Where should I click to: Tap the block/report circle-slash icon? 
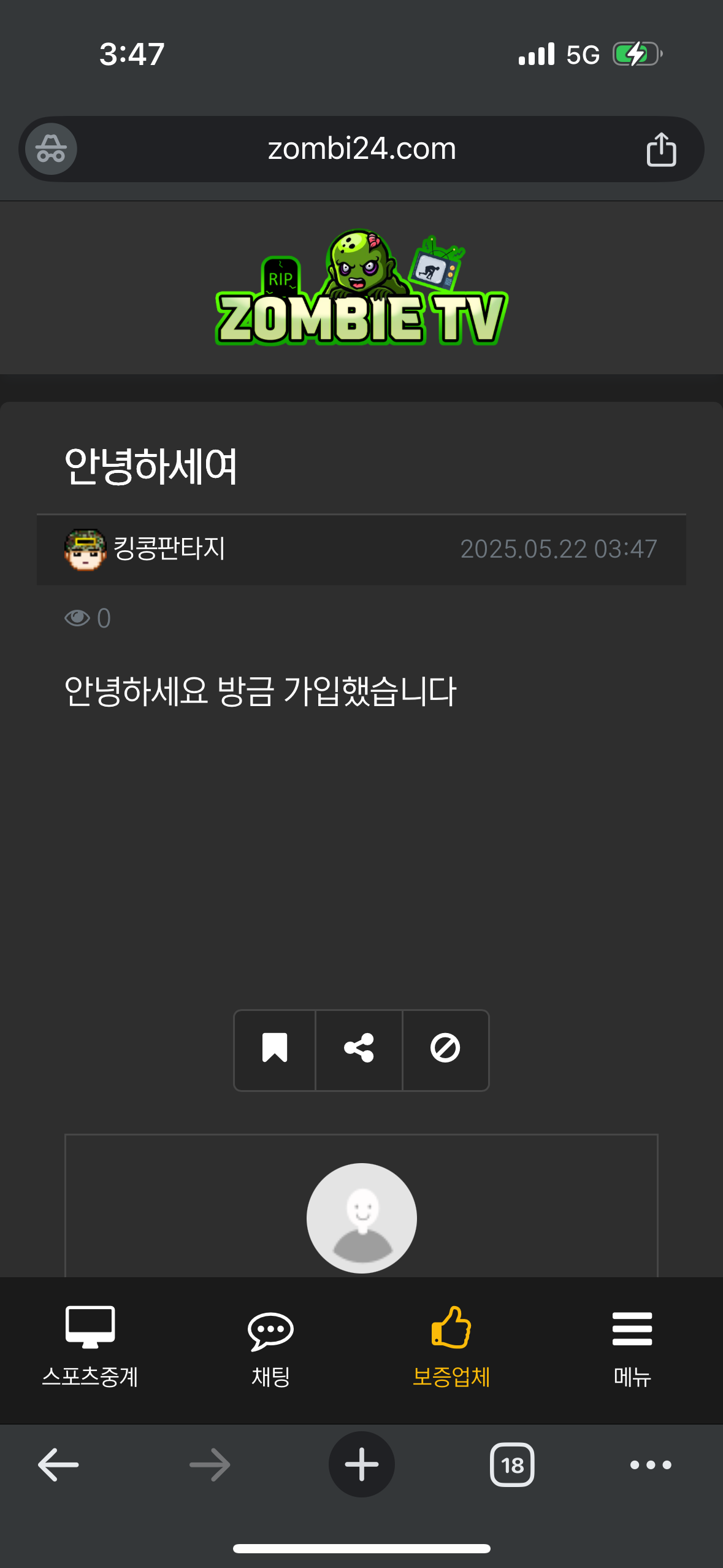tap(445, 1050)
